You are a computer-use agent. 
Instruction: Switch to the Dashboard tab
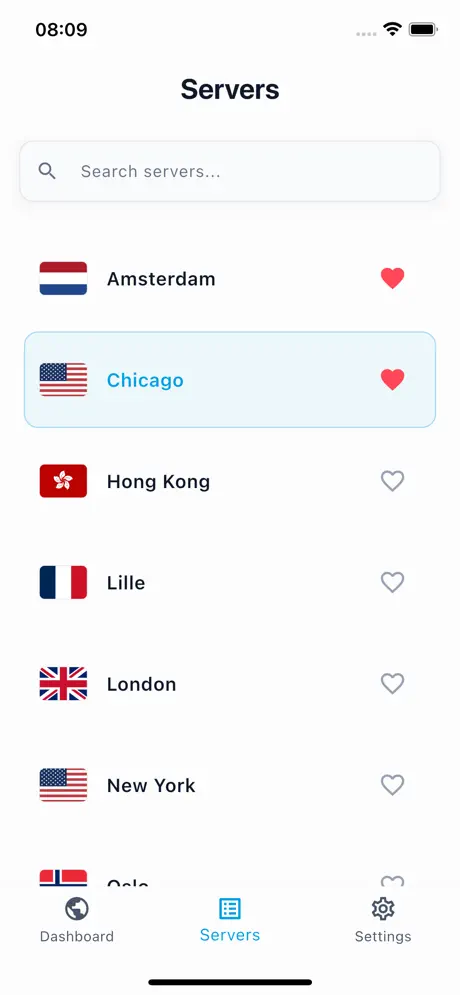(x=77, y=921)
